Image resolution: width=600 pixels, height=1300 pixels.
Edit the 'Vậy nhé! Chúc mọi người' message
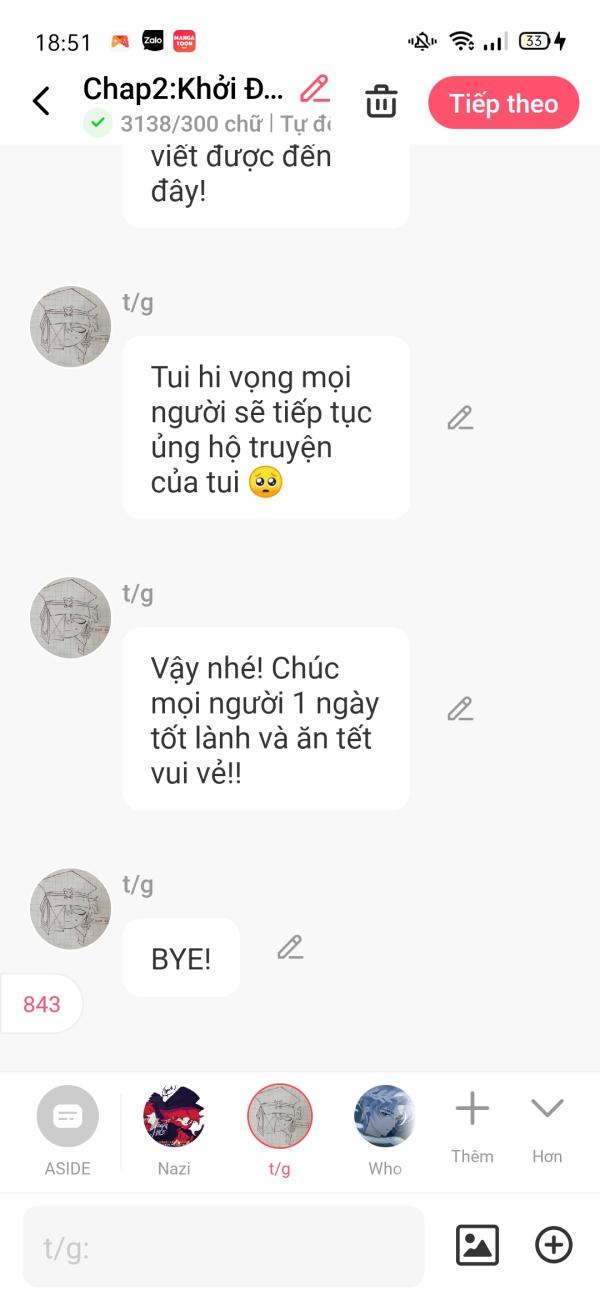click(460, 709)
